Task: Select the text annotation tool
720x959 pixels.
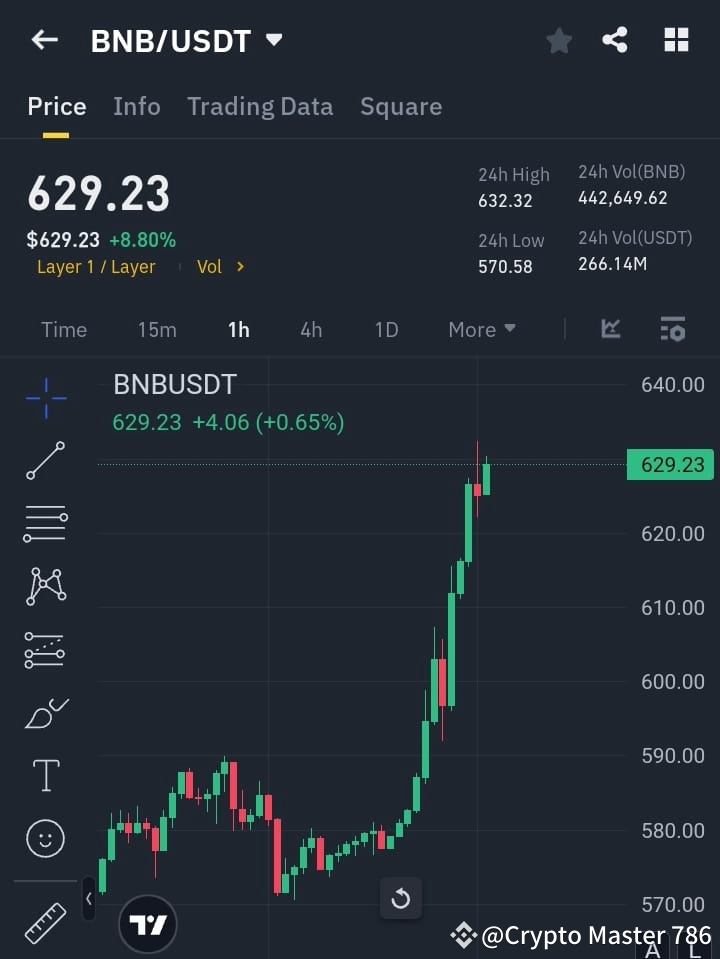Action: pos(45,775)
